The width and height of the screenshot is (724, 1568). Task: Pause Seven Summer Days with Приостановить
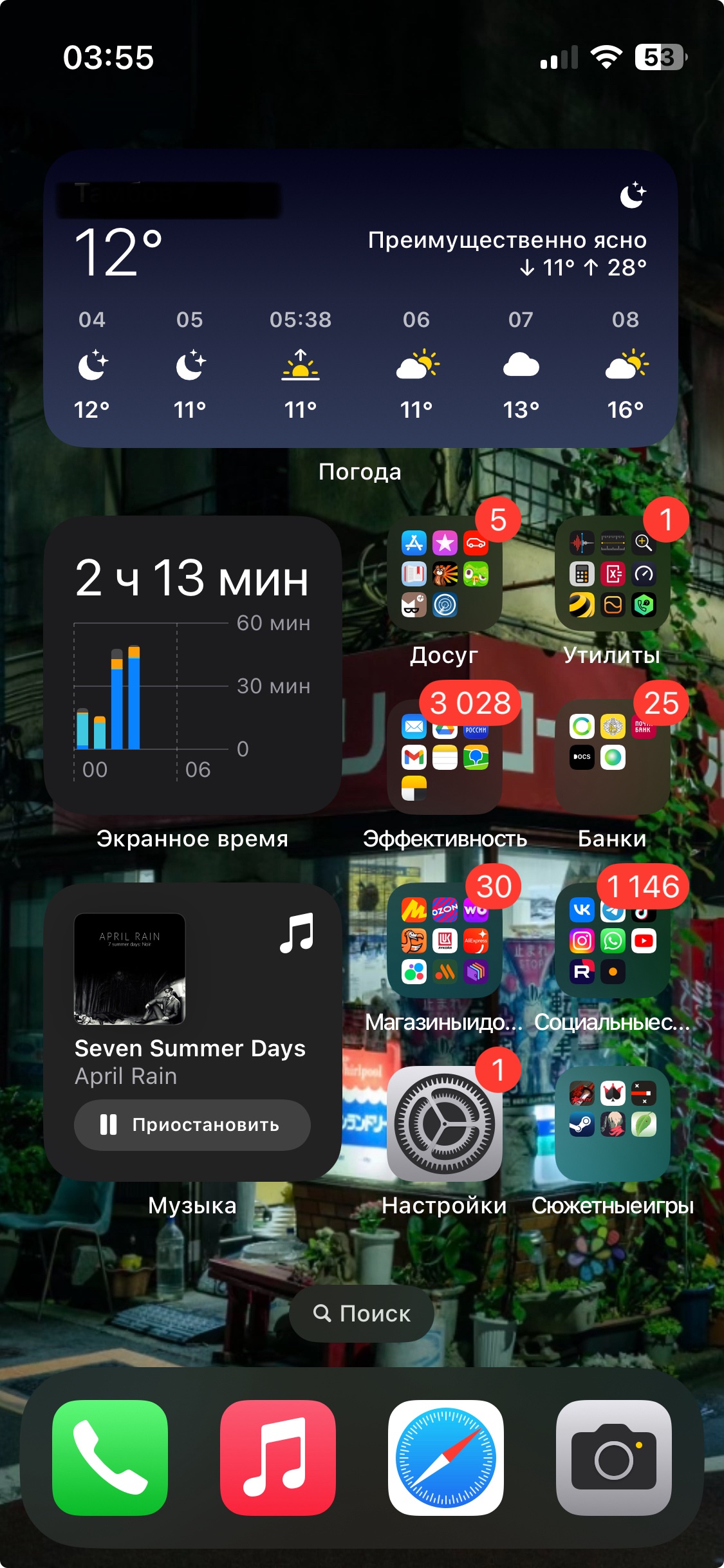point(192,1125)
